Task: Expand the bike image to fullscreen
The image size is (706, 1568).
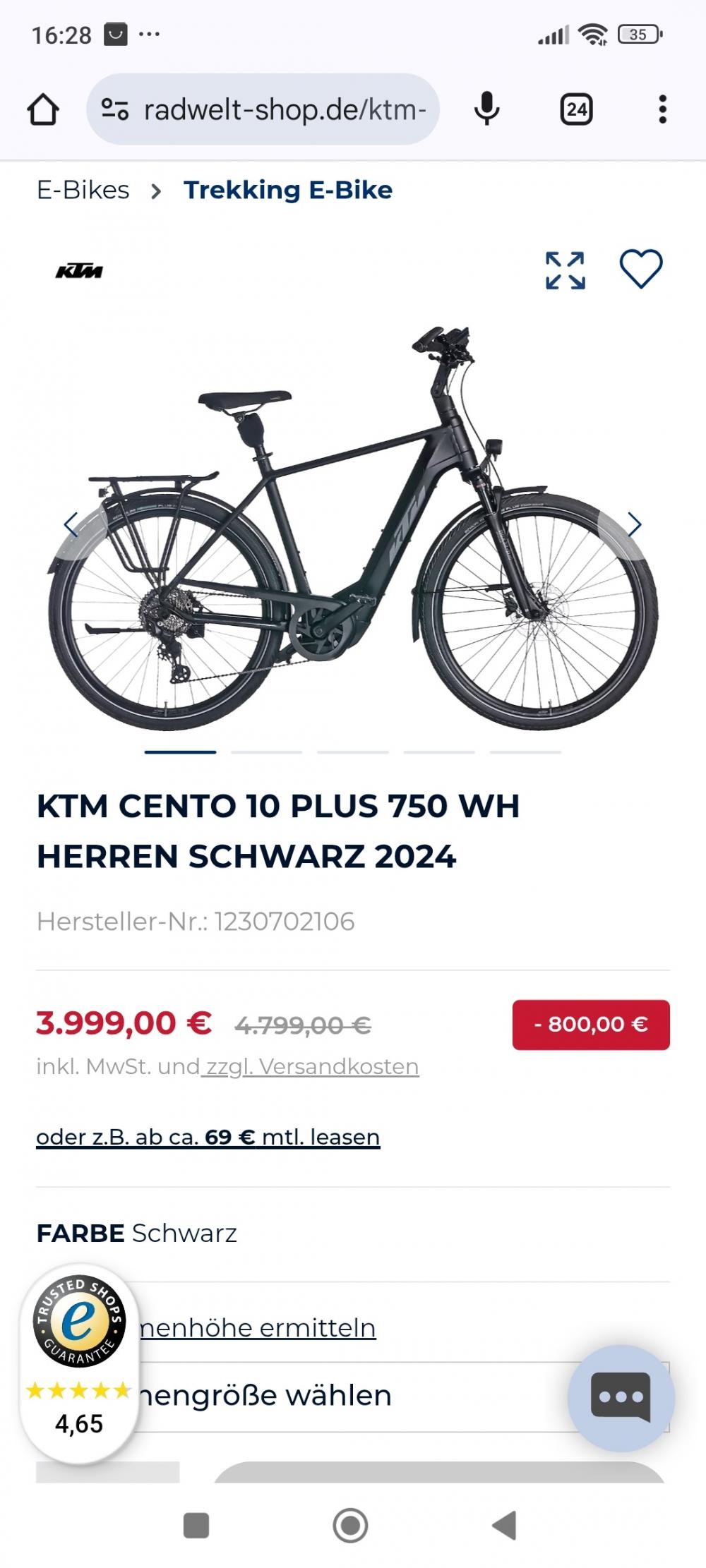Action: [x=566, y=270]
